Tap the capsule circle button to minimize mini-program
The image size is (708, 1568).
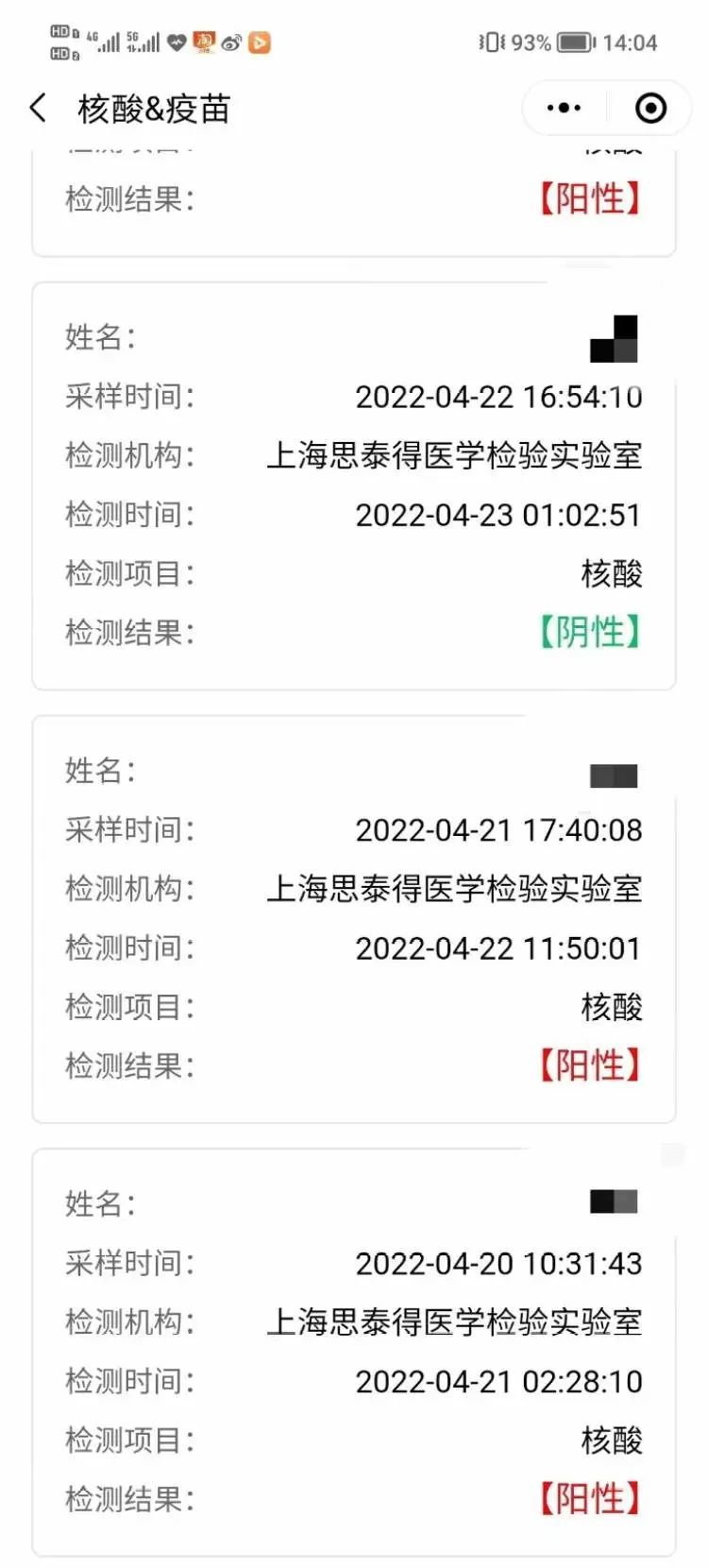tap(649, 108)
